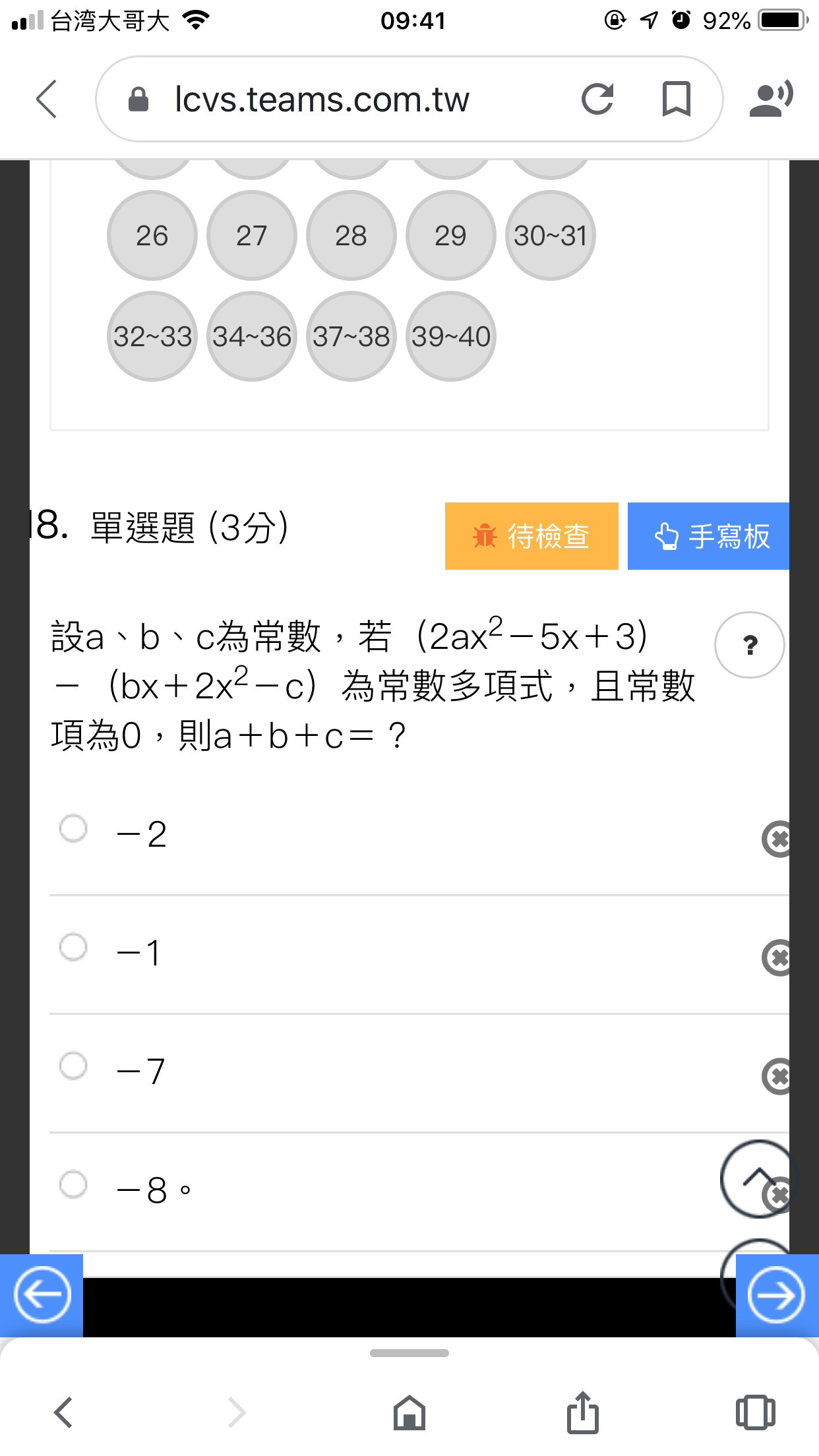Open the voice reader icon
This screenshot has height=1456, width=819.
[771, 100]
